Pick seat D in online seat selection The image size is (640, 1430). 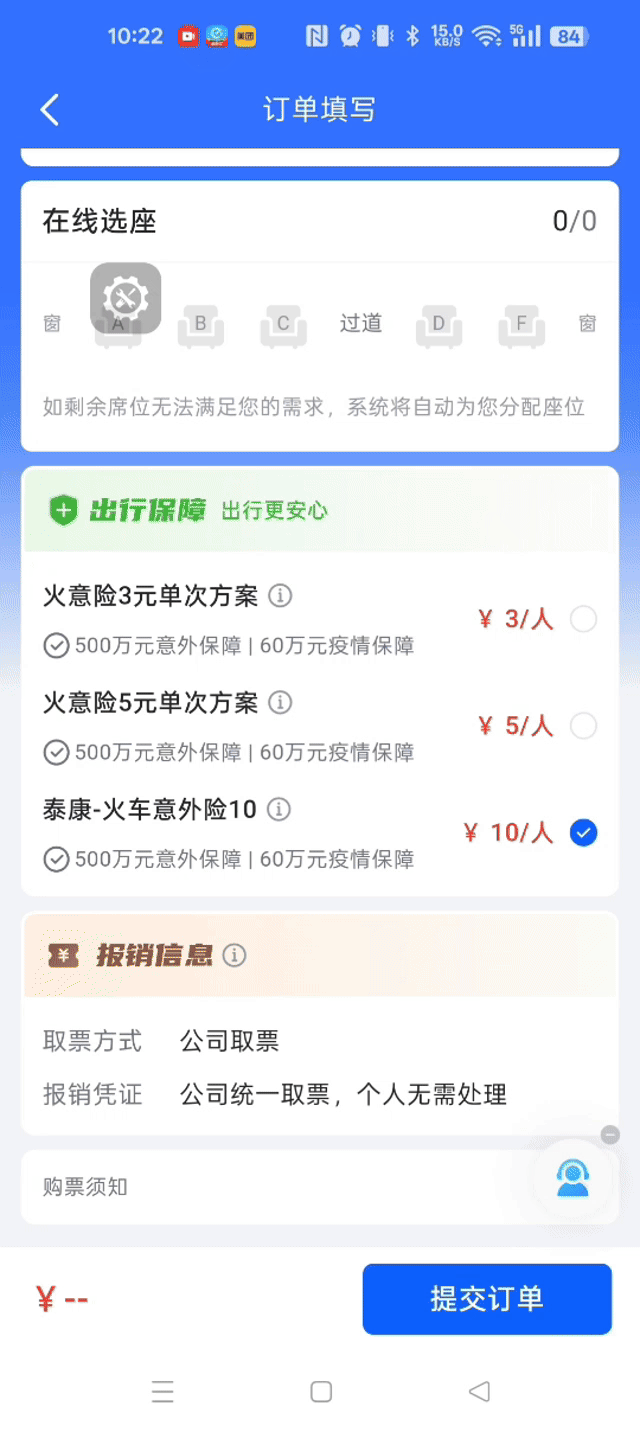[x=439, y=326]
